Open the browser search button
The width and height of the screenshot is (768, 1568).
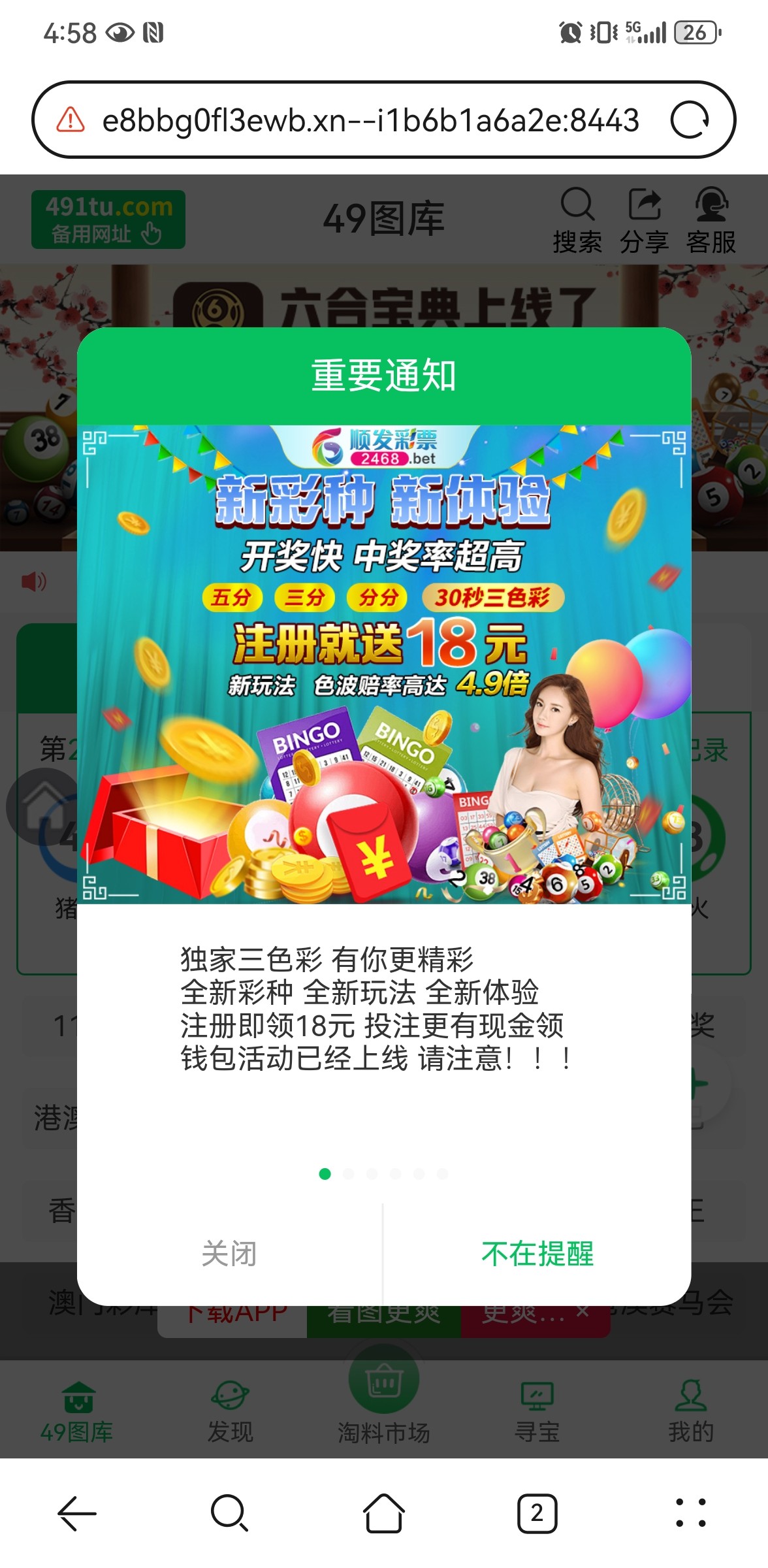click(229, 1513)
